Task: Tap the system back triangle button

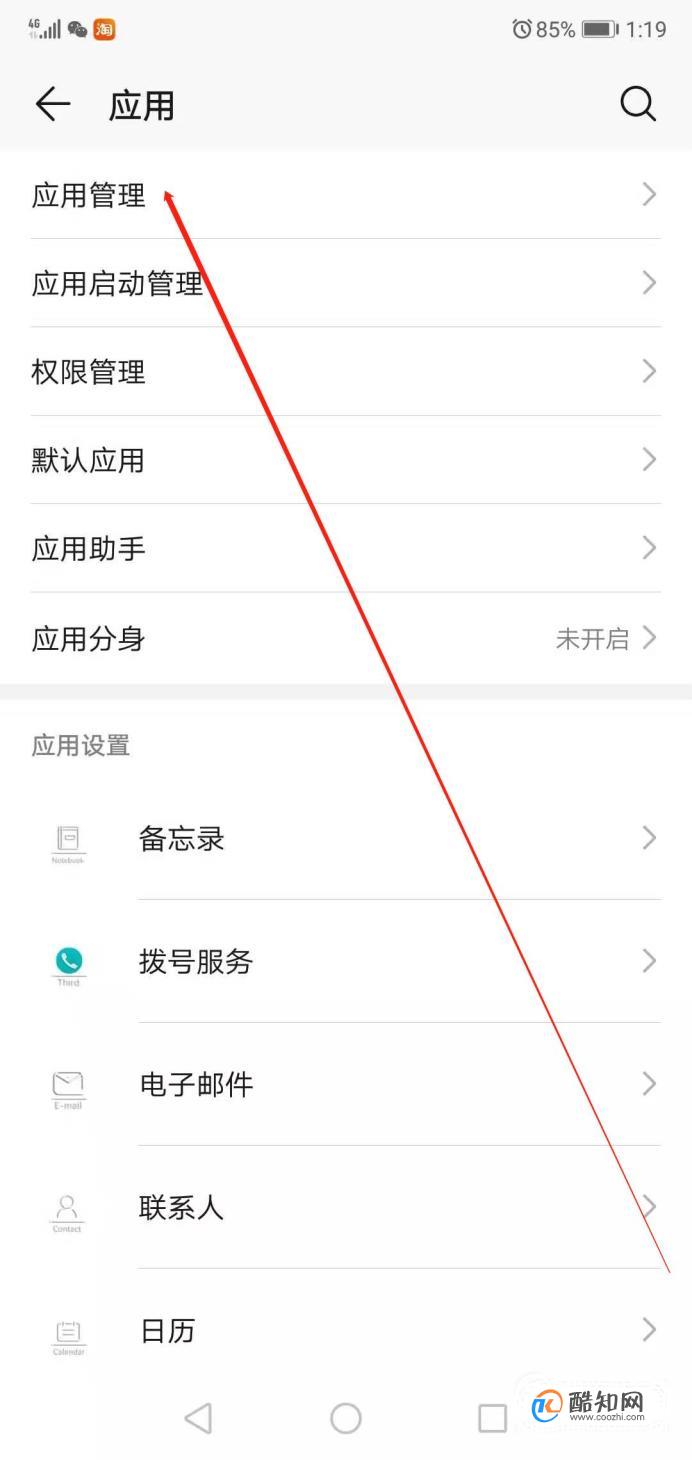Action: pos(199,1417)
